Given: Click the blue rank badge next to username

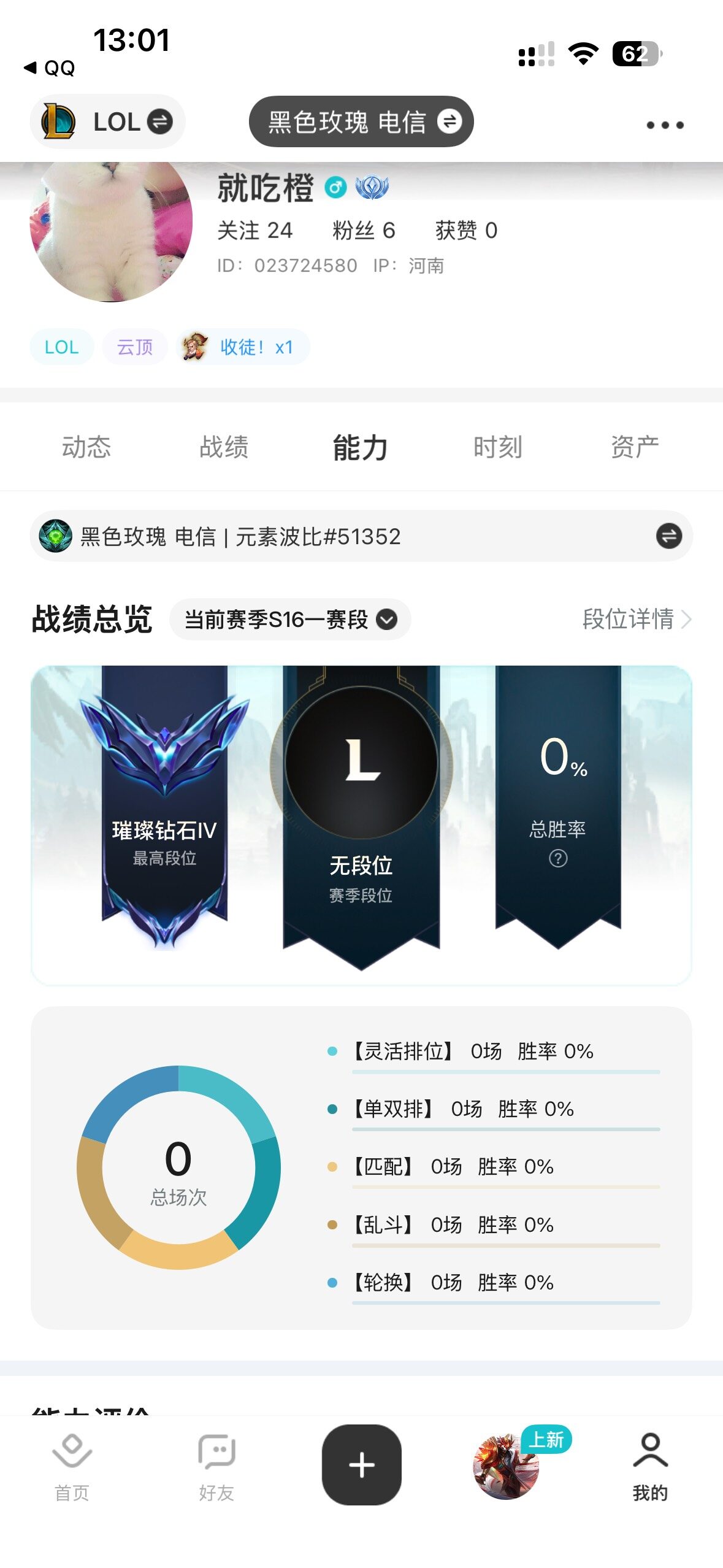Looking at the screenshot, I should [372, 188].
